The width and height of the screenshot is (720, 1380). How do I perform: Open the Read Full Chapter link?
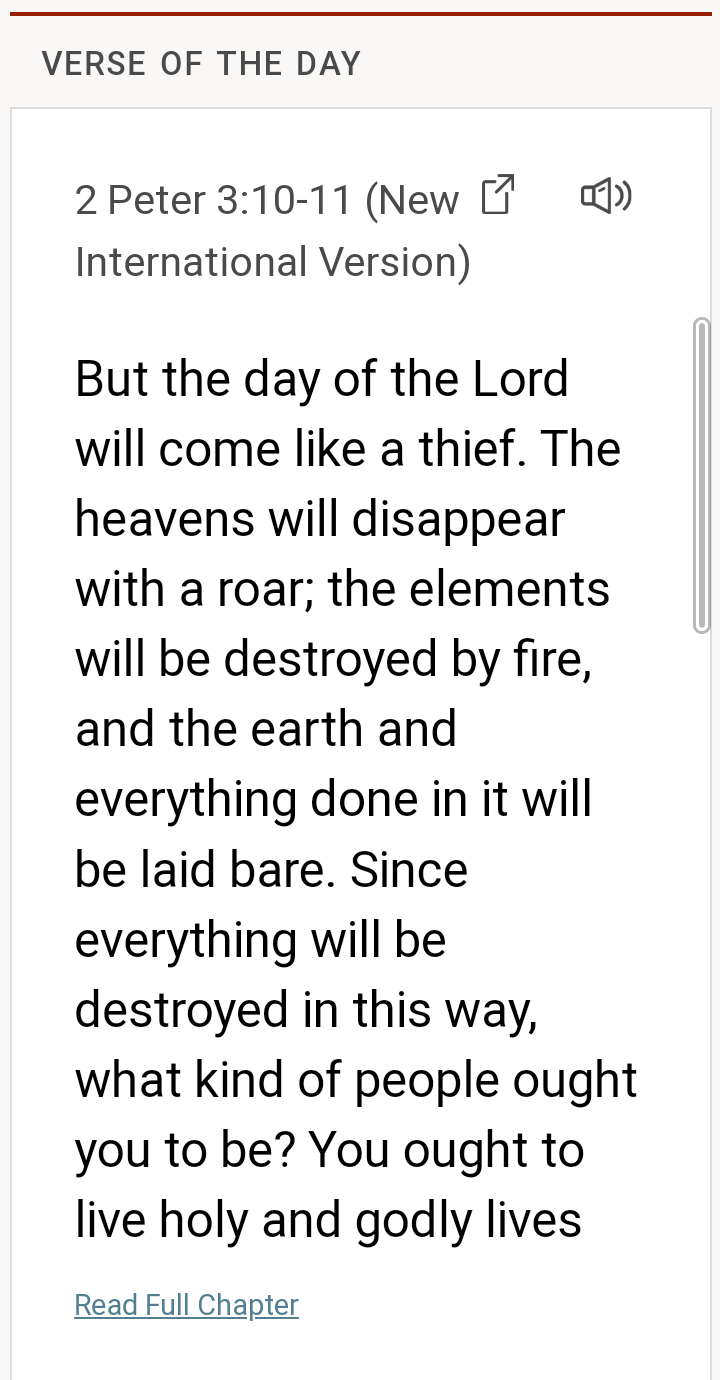point(186,1305)
